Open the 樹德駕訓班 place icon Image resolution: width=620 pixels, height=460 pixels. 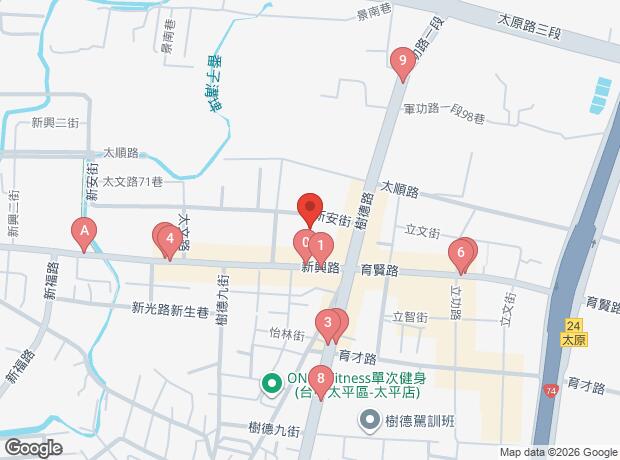click(x=370, y=420)
